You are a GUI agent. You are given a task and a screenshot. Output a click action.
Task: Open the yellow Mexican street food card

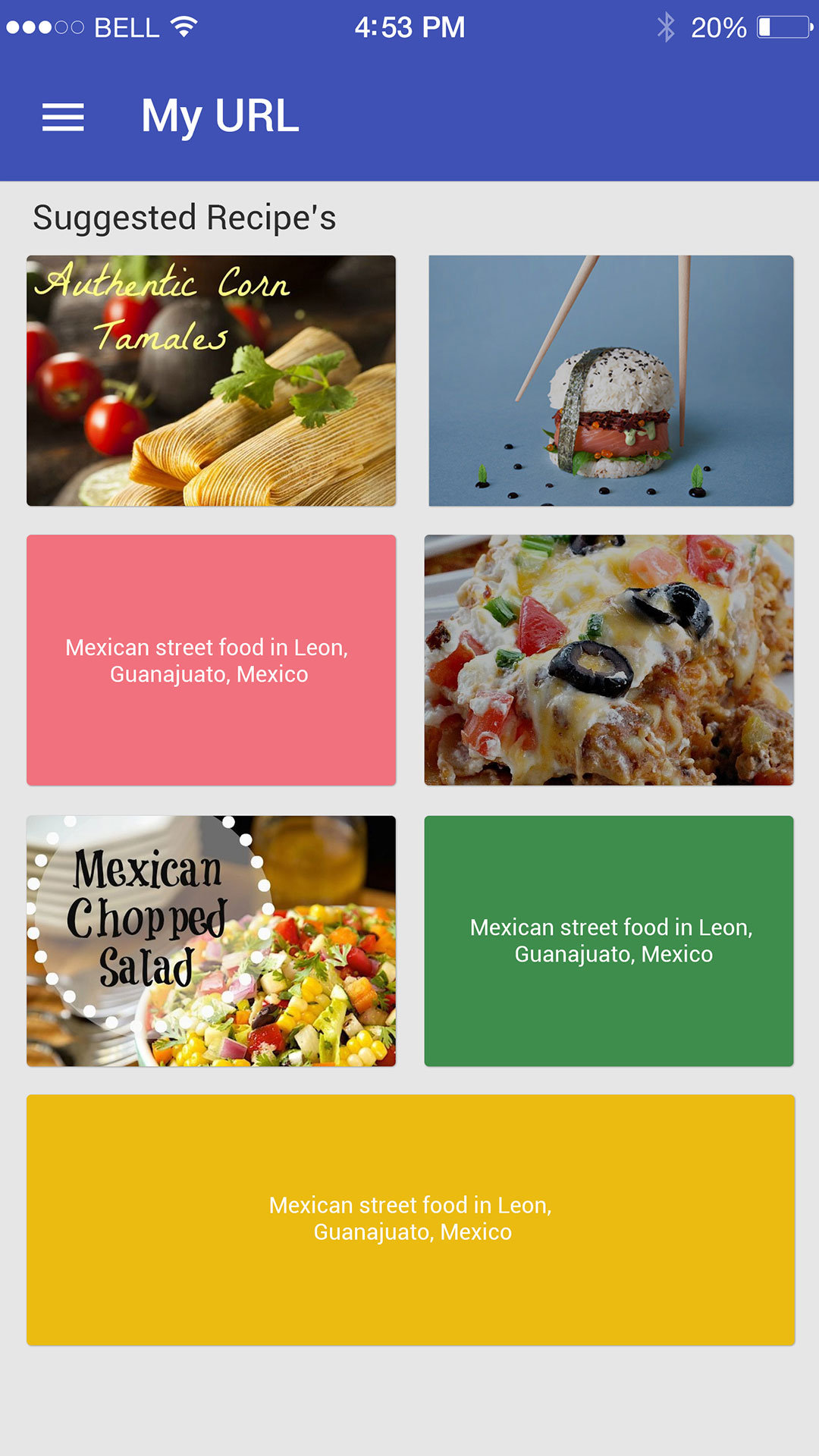pos(411,1220)
